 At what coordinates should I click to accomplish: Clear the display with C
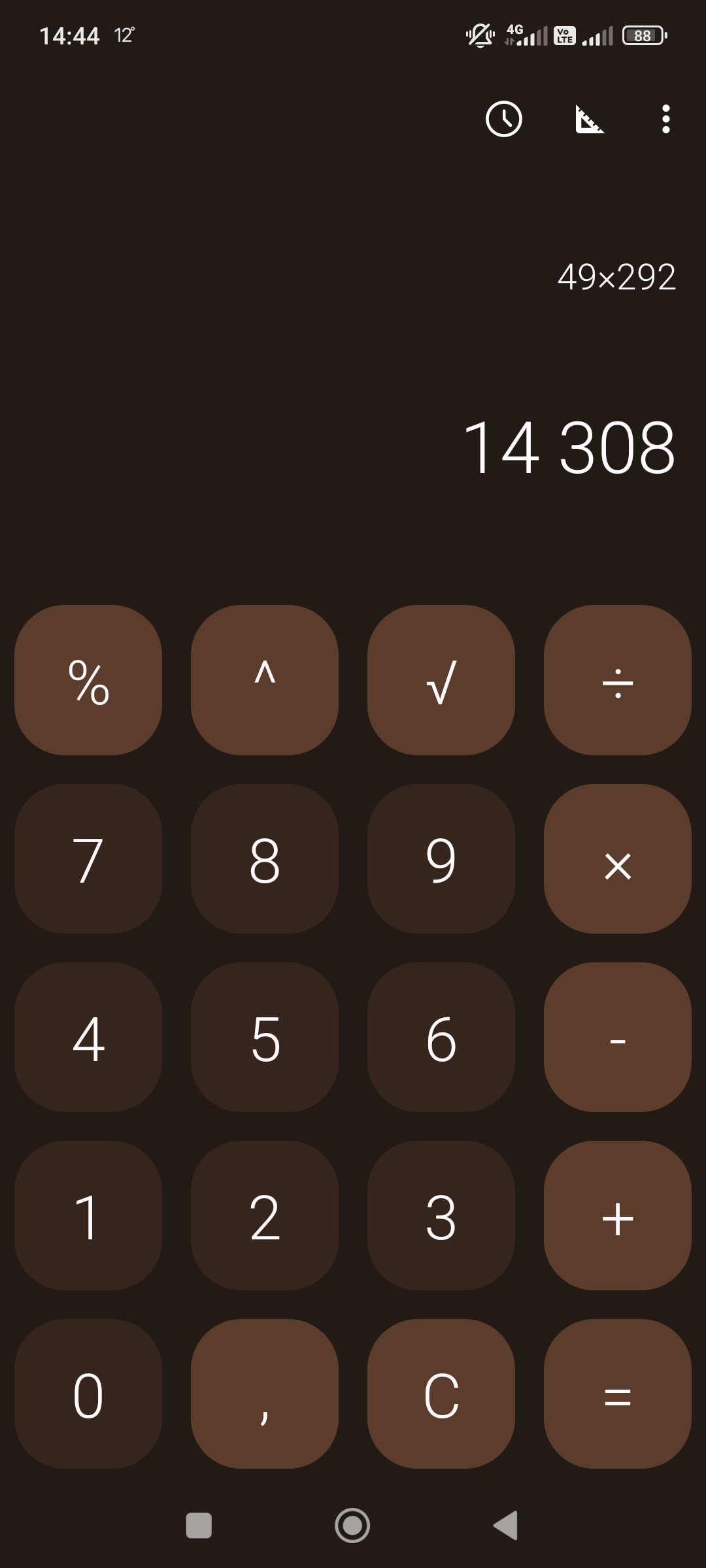click(441, 1394)
